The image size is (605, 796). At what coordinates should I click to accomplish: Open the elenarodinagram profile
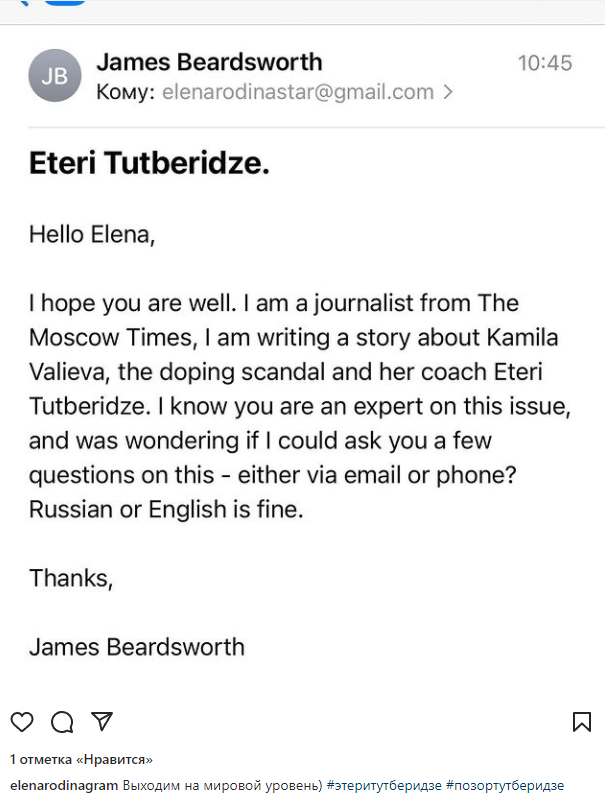[64, 784]
